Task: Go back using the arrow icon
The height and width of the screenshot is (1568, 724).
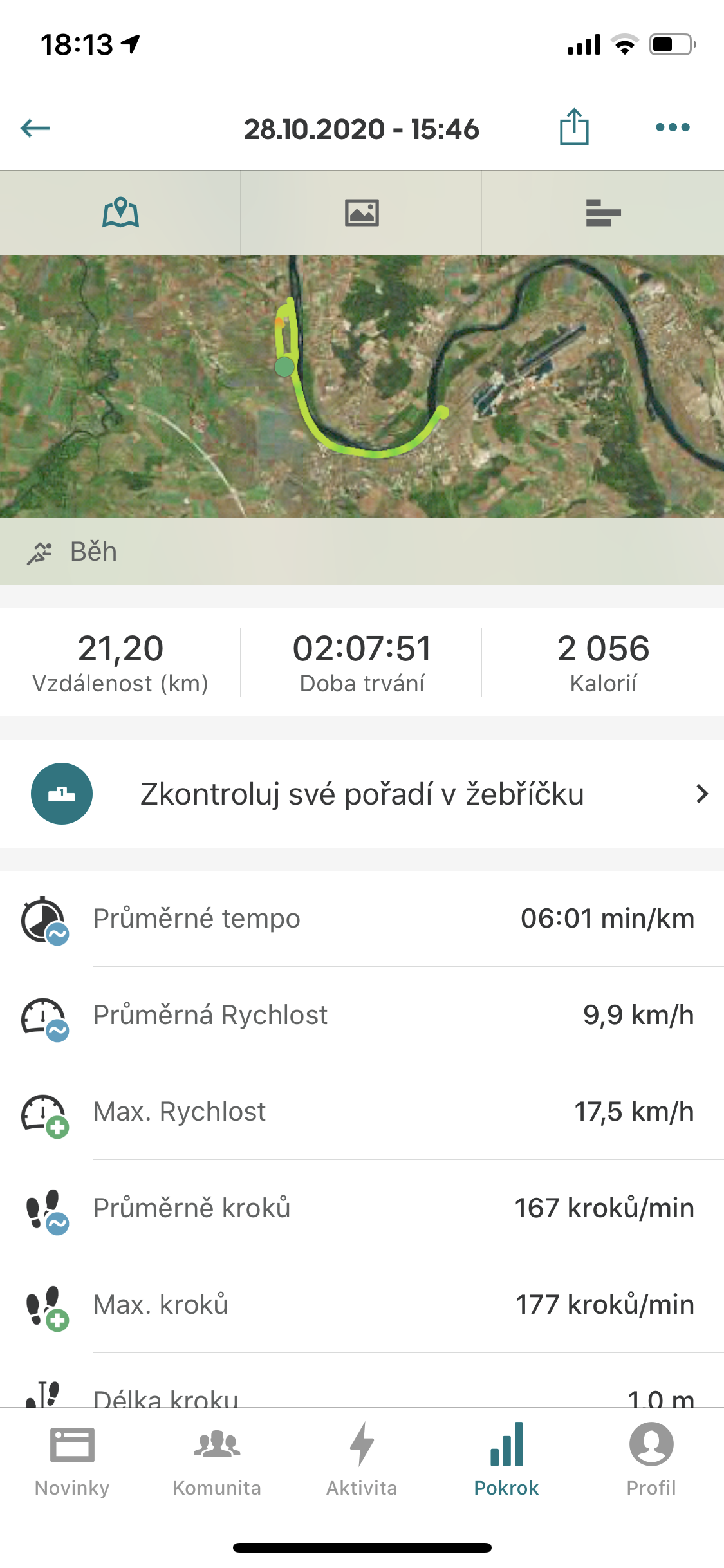Action: 35,128
